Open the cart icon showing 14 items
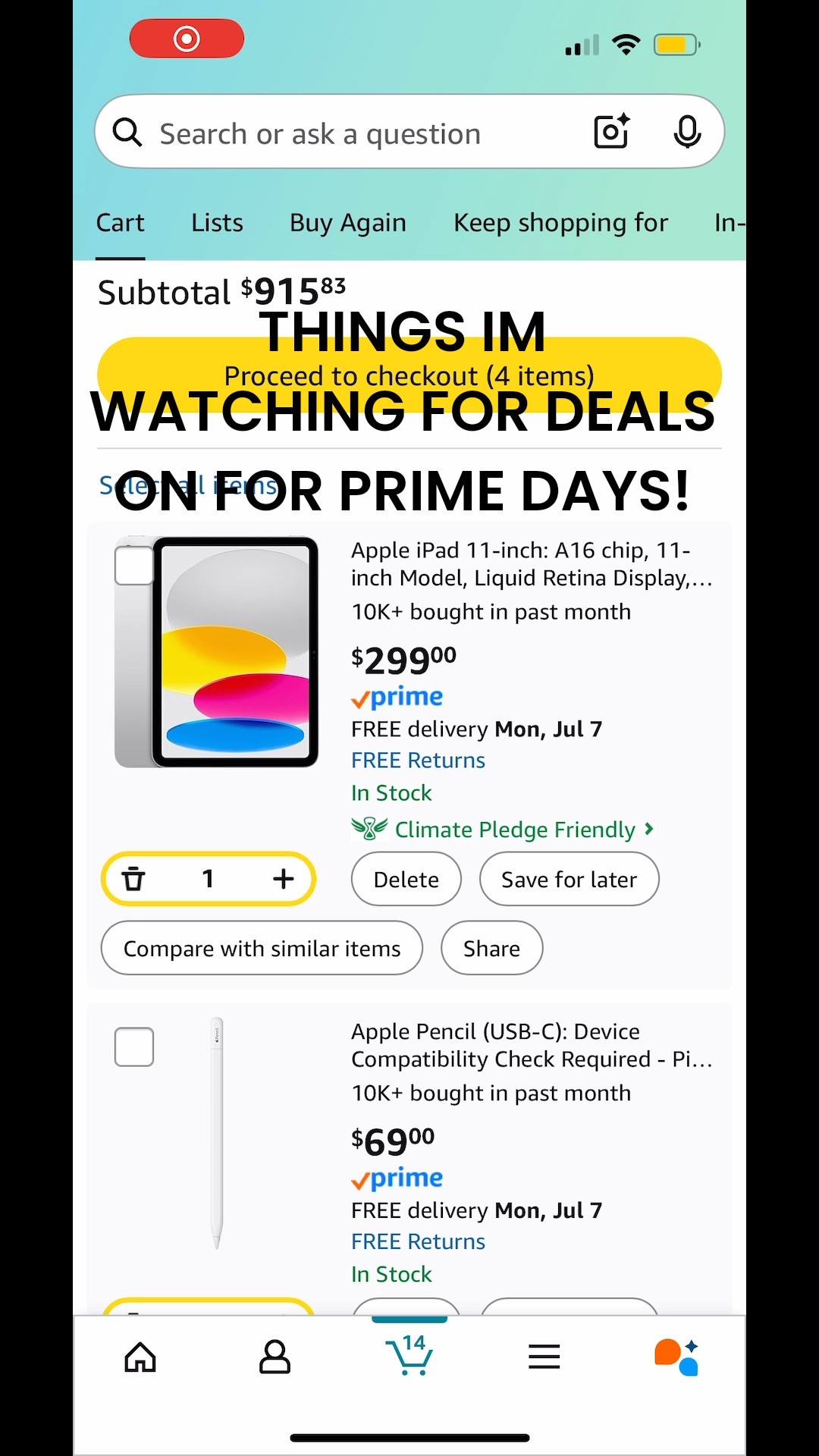819x1456 pixels. (x=409, y=1357)
